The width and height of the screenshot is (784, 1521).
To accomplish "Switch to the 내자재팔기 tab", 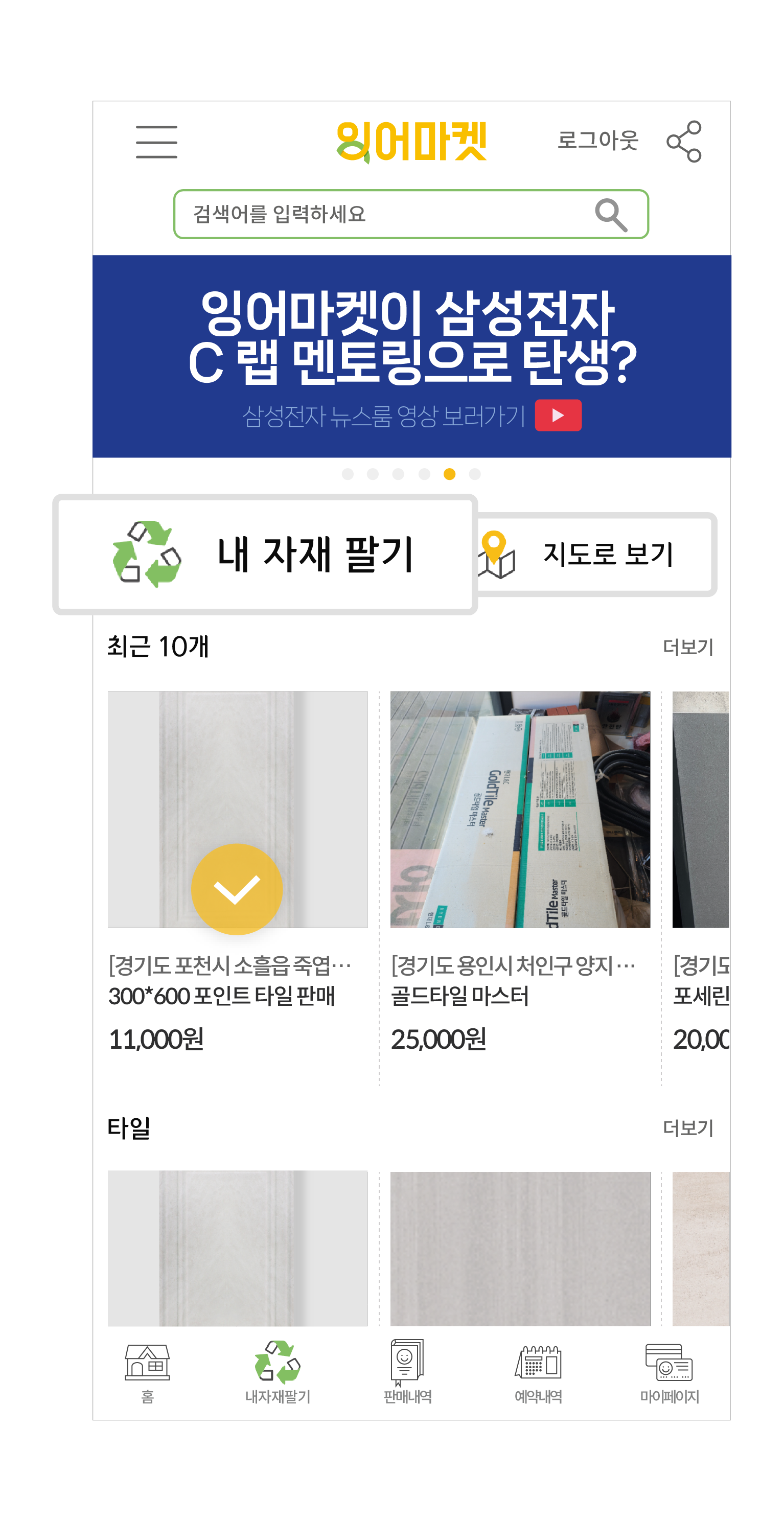I will coord(278,1373).
